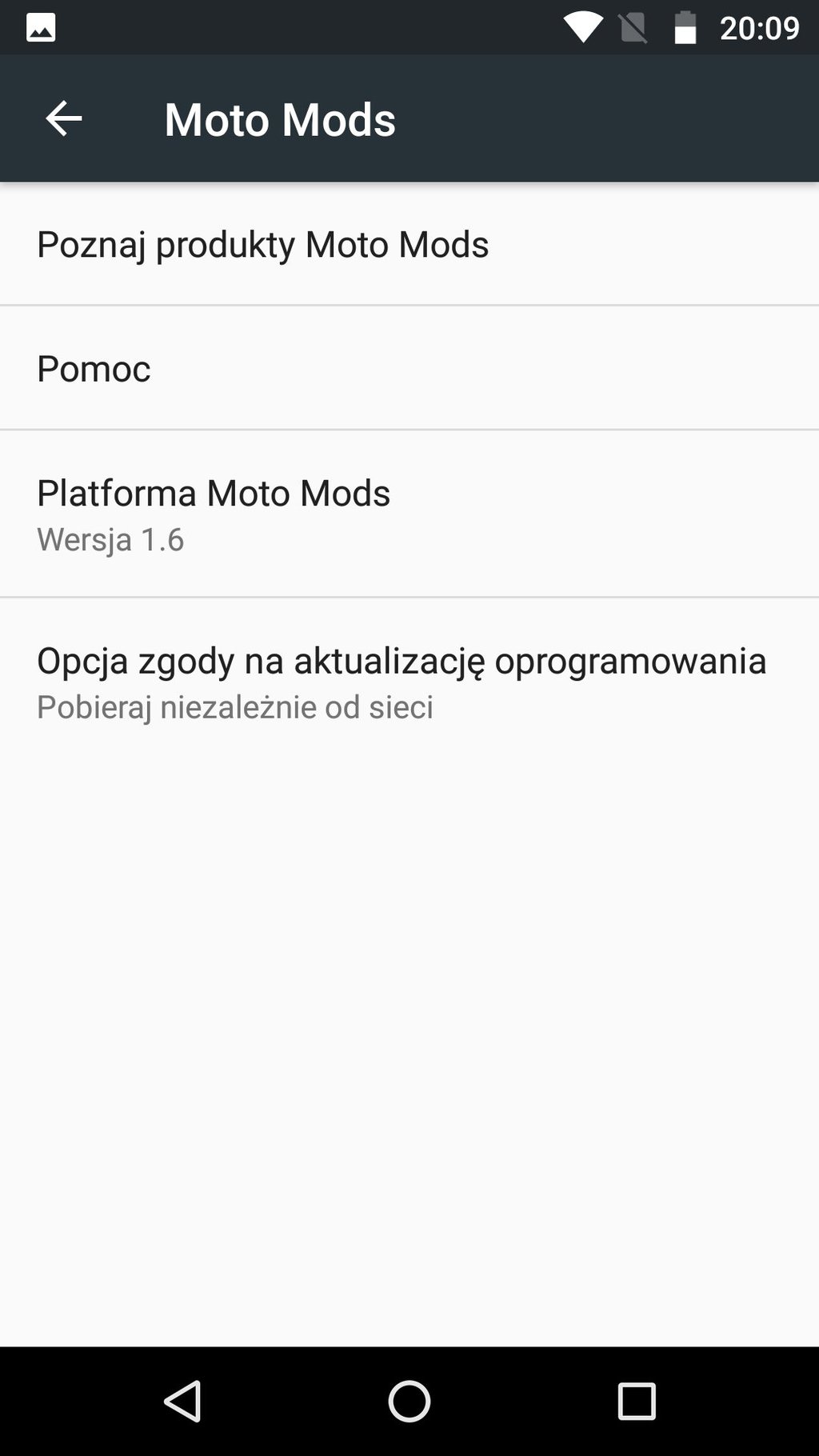Open Poznaj produkty Moto Mods

pos(409,244)
